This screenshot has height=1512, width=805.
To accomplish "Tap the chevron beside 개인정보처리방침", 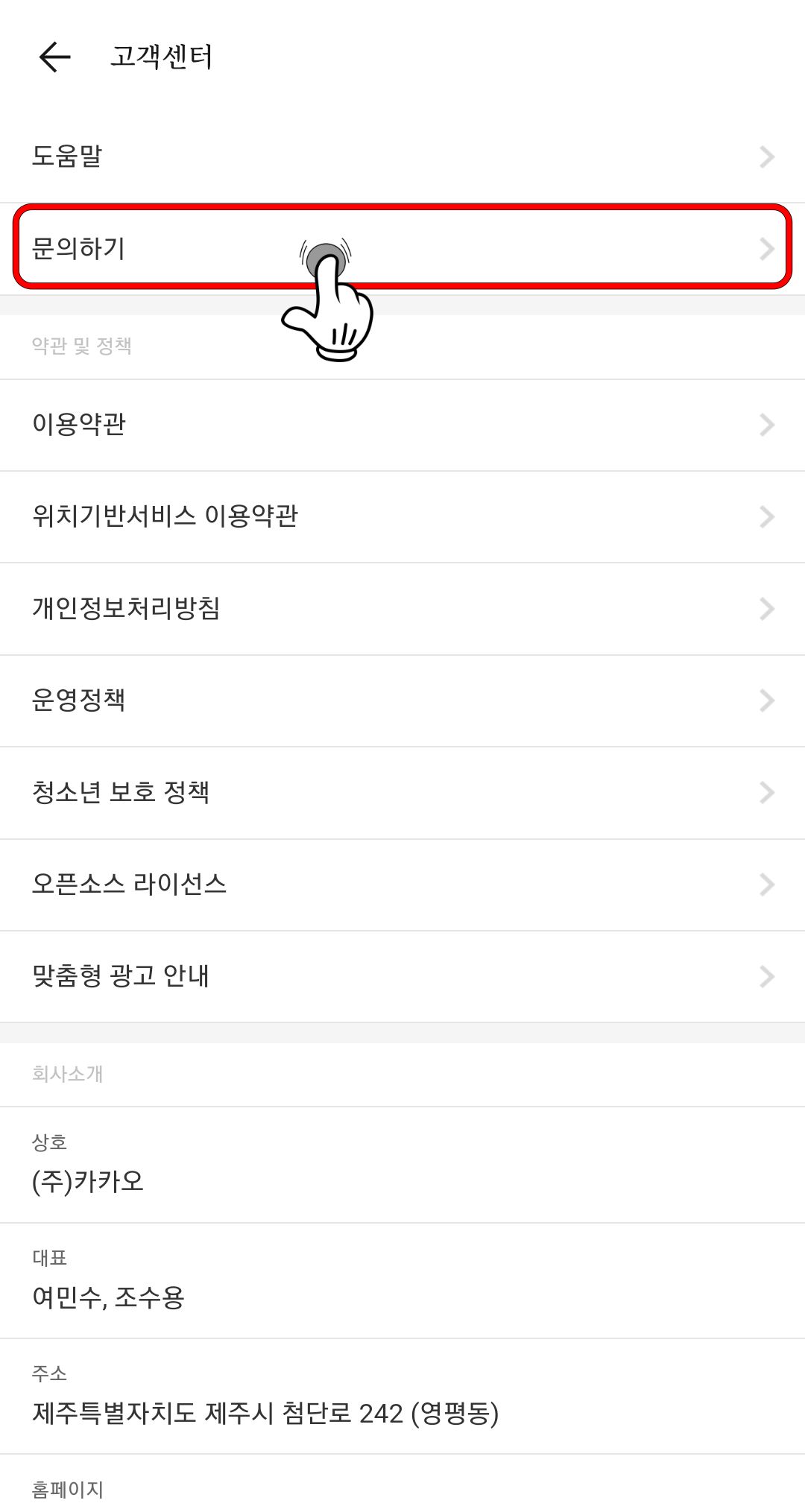I will [x=767, y=608].
